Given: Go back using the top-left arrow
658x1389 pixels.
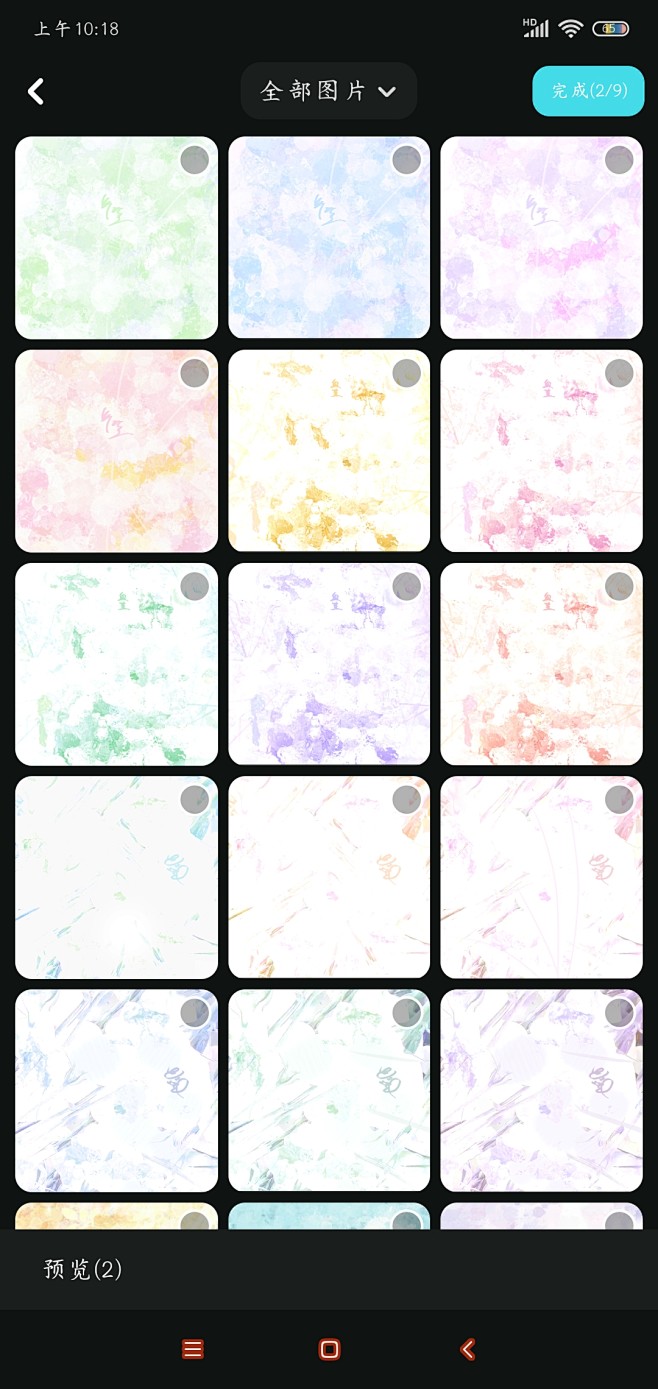Looking at the screenshot, I should pyautogui.click(x=36, y=92).
